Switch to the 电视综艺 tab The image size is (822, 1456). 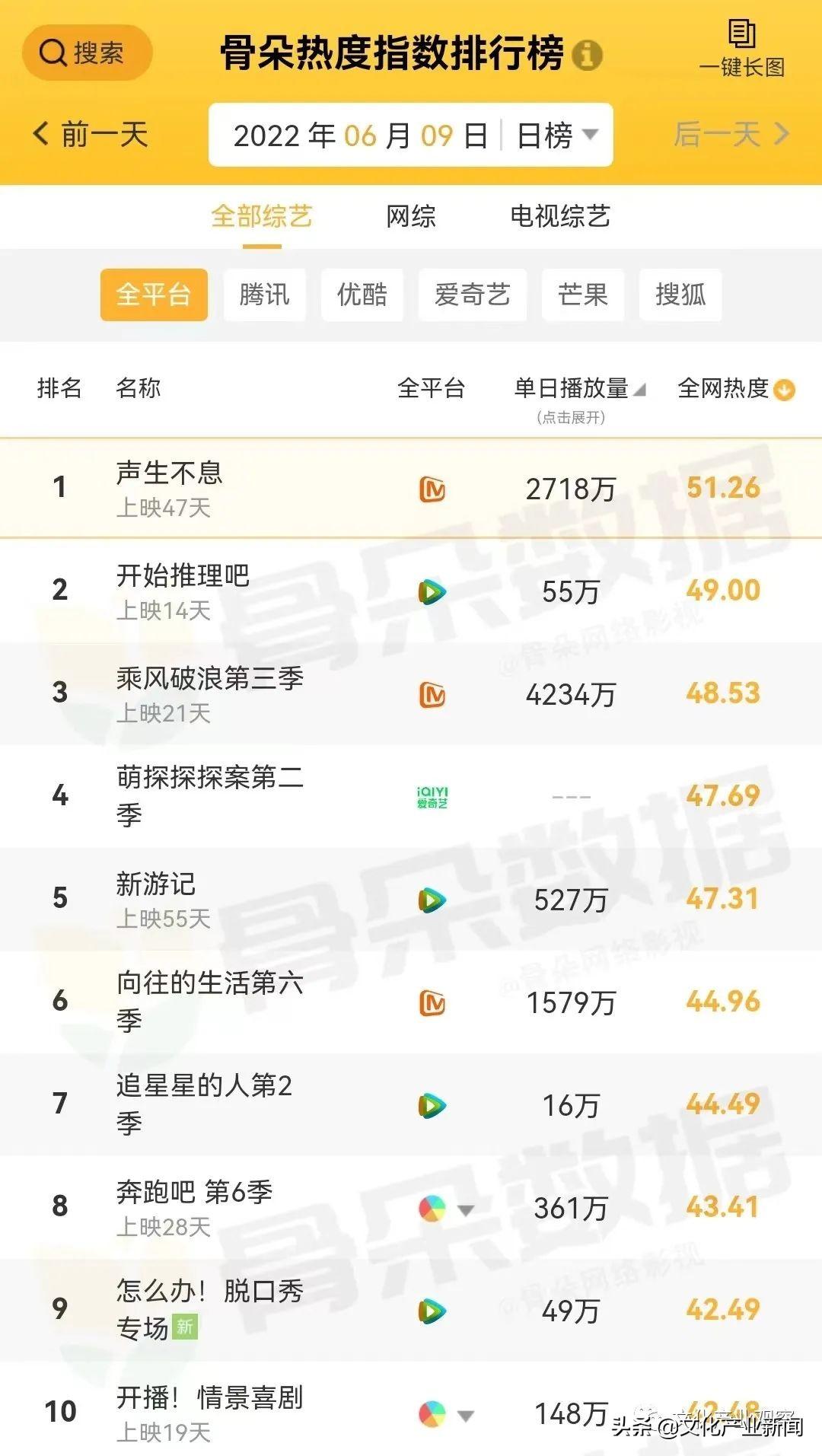pyautogui.click(x=559, y=216)
